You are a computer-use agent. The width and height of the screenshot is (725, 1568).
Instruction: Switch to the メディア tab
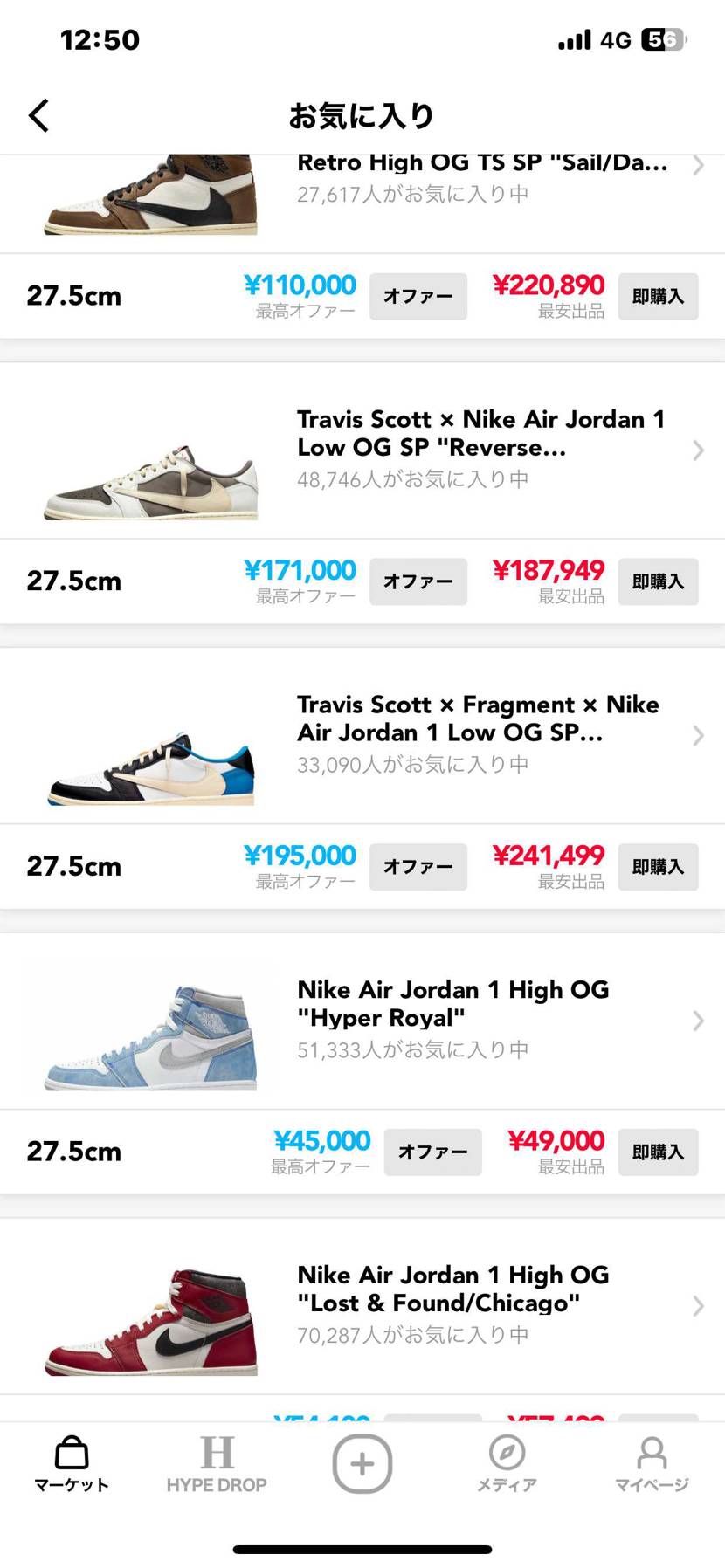coord(507,1464)
